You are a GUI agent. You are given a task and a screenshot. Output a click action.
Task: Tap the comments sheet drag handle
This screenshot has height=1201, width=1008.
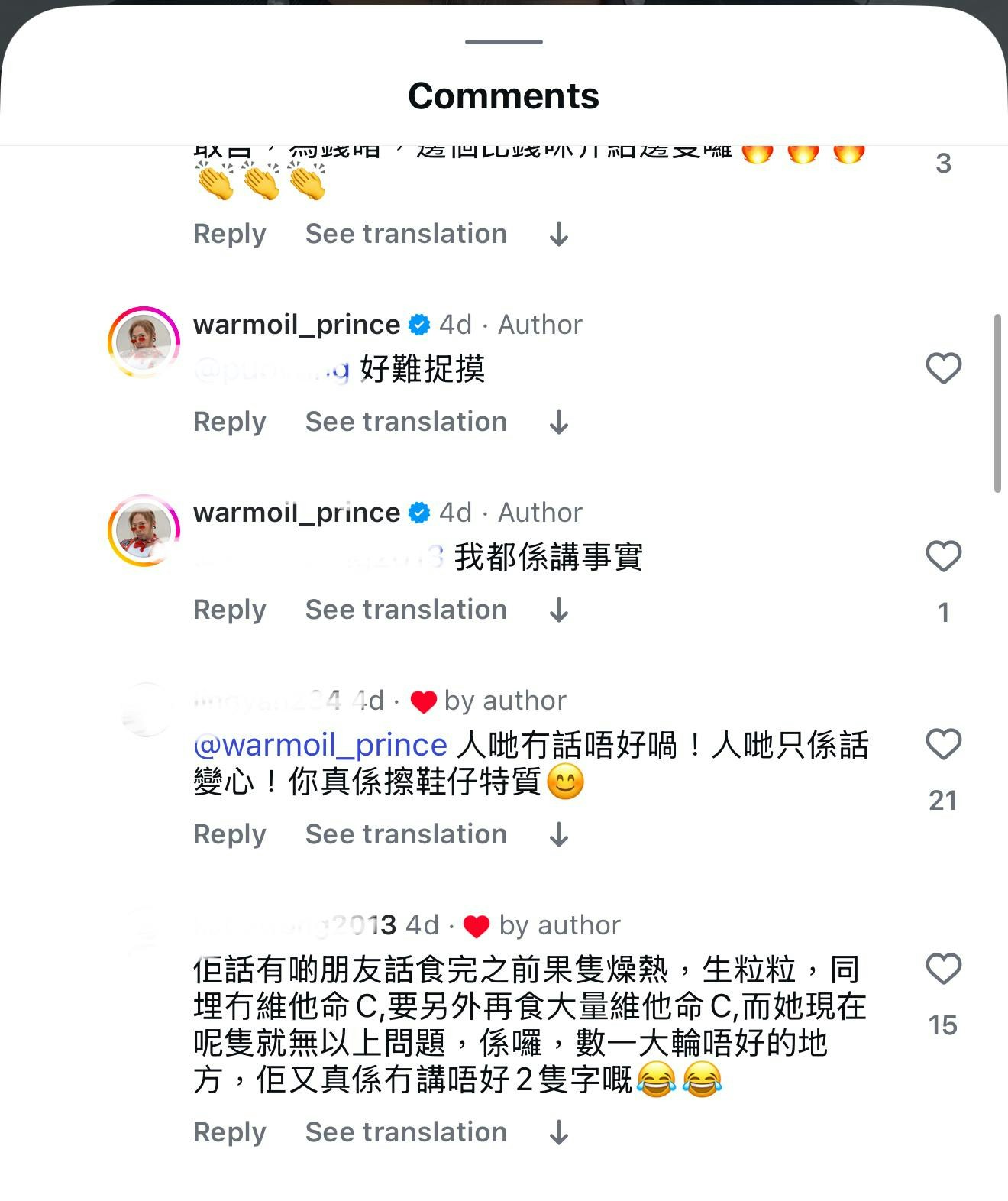point(503,42)
